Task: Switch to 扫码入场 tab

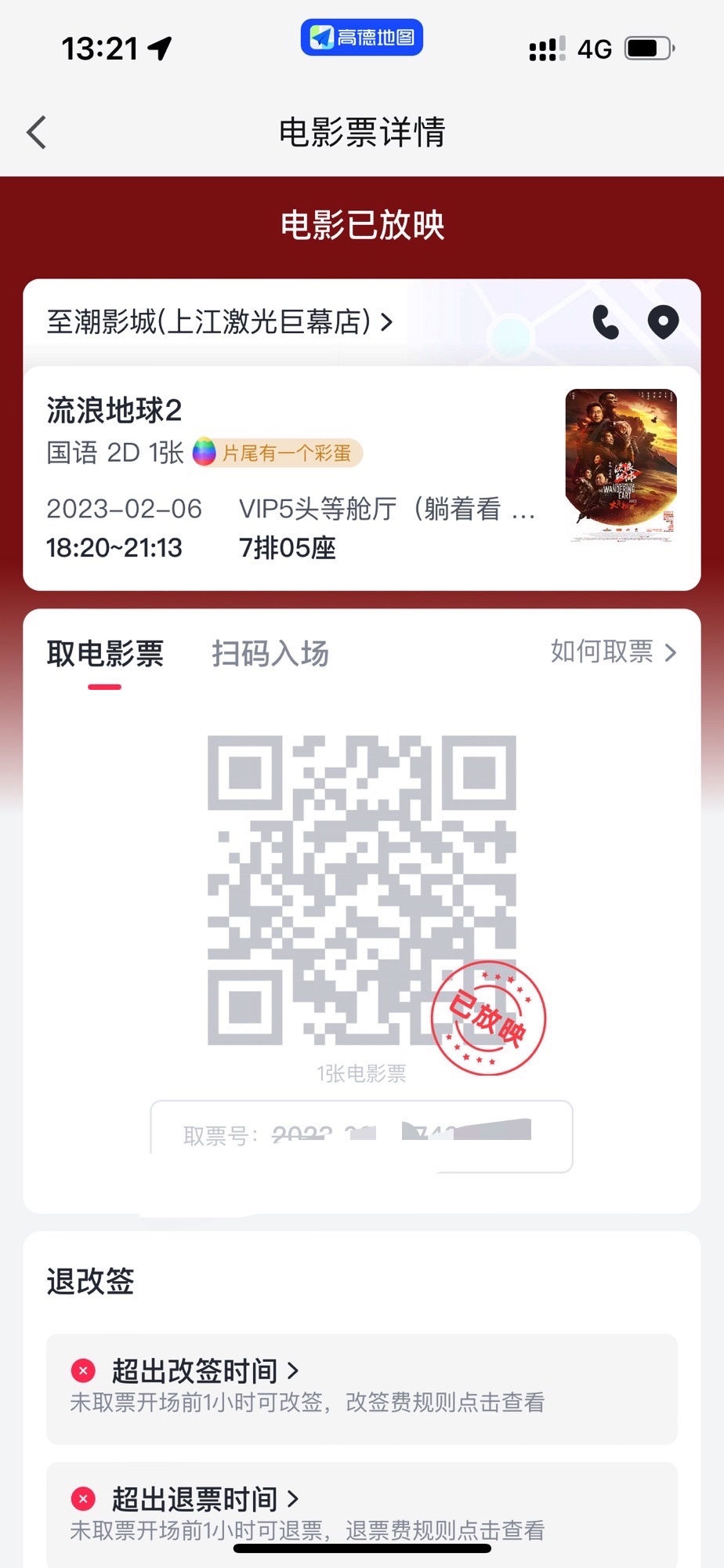Action: [270, 654]
